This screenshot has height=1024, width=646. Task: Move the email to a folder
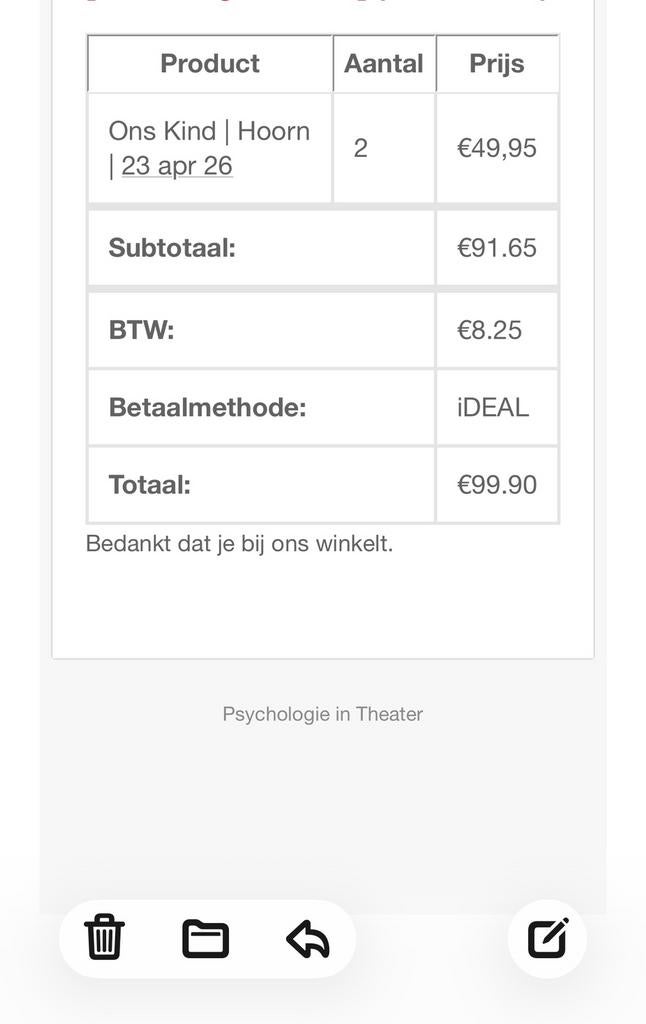click(205, 939)
